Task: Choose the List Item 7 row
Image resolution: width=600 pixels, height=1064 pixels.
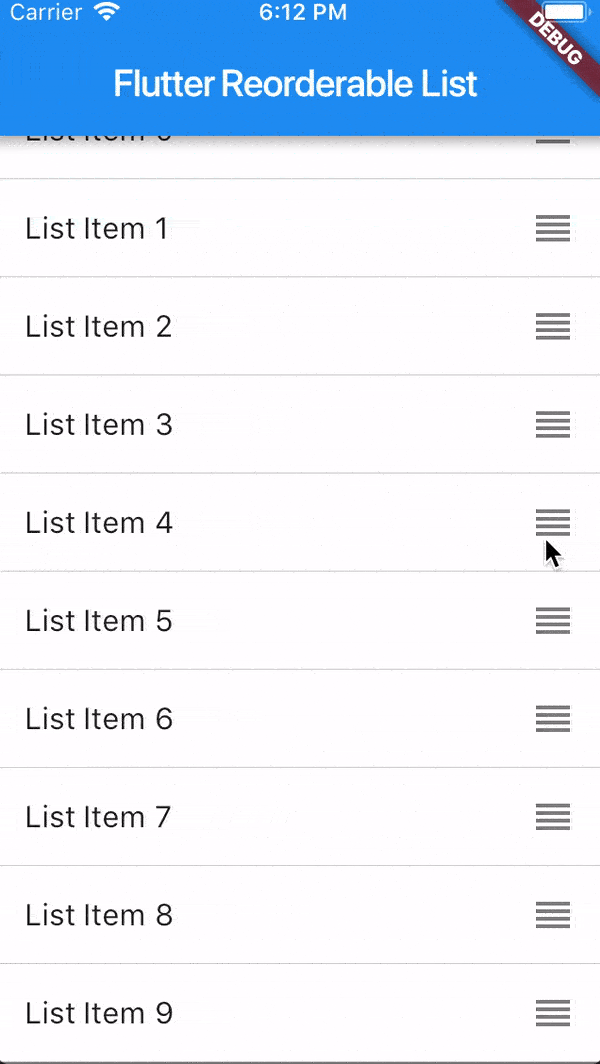Action: (99, 817)
